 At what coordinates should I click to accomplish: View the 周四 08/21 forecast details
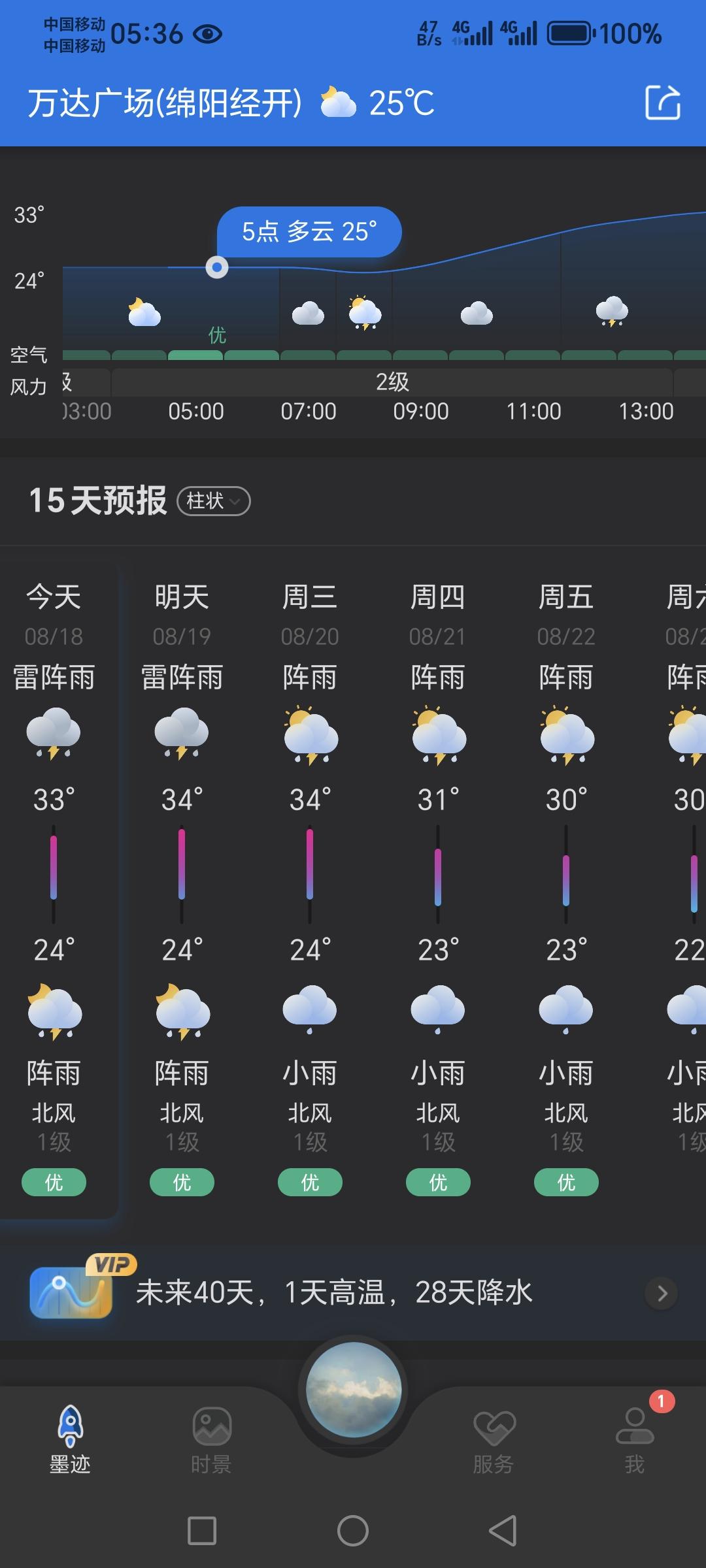click(438, 889)
